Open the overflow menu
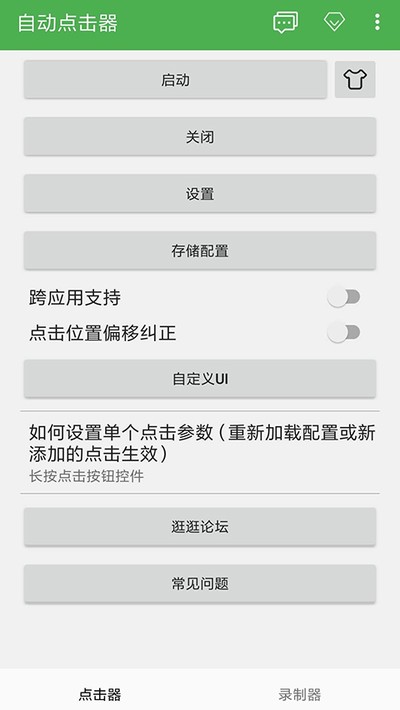 pos(377,22)
